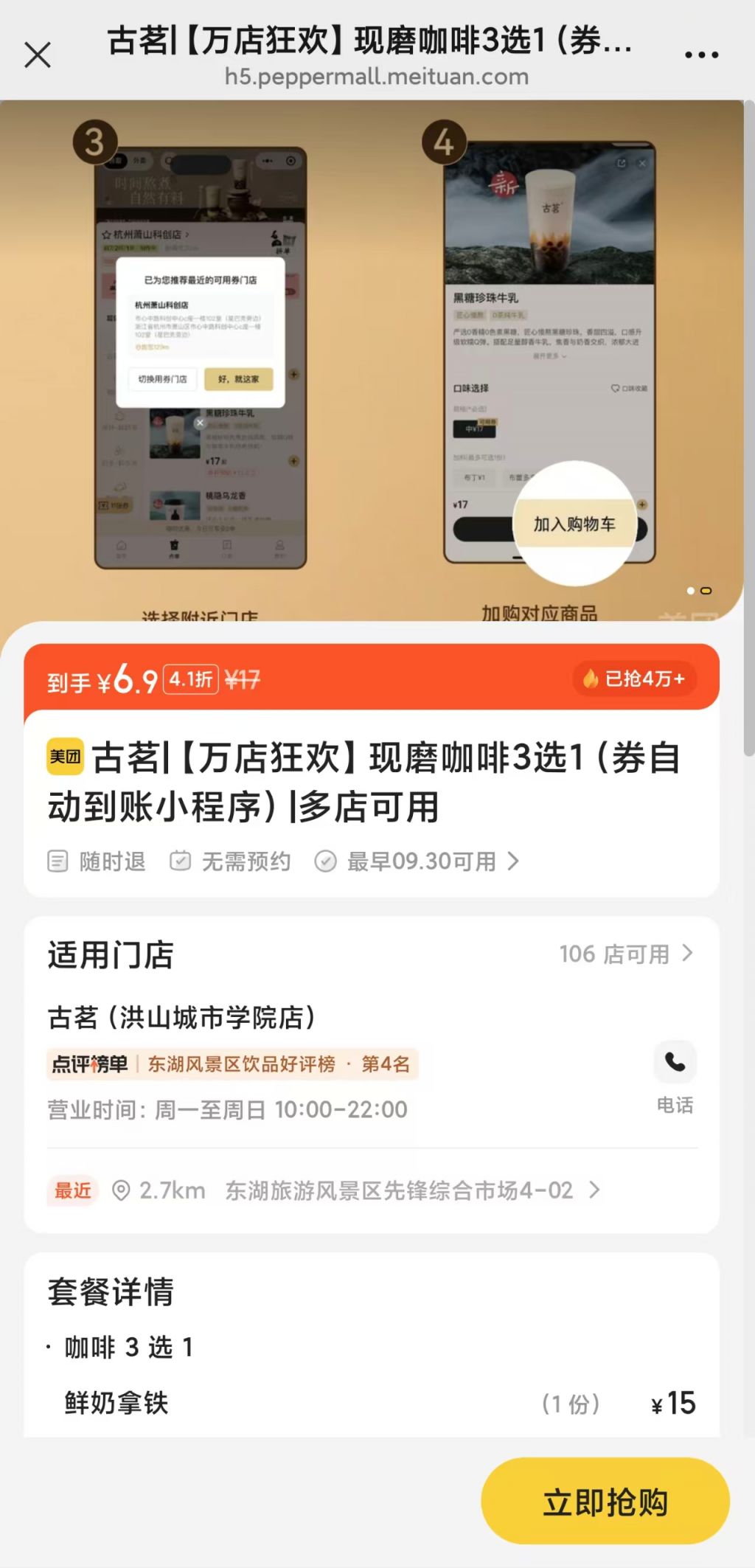Call the 洪山城市学院店 store
The image size is (755, 1568).
675,1063
